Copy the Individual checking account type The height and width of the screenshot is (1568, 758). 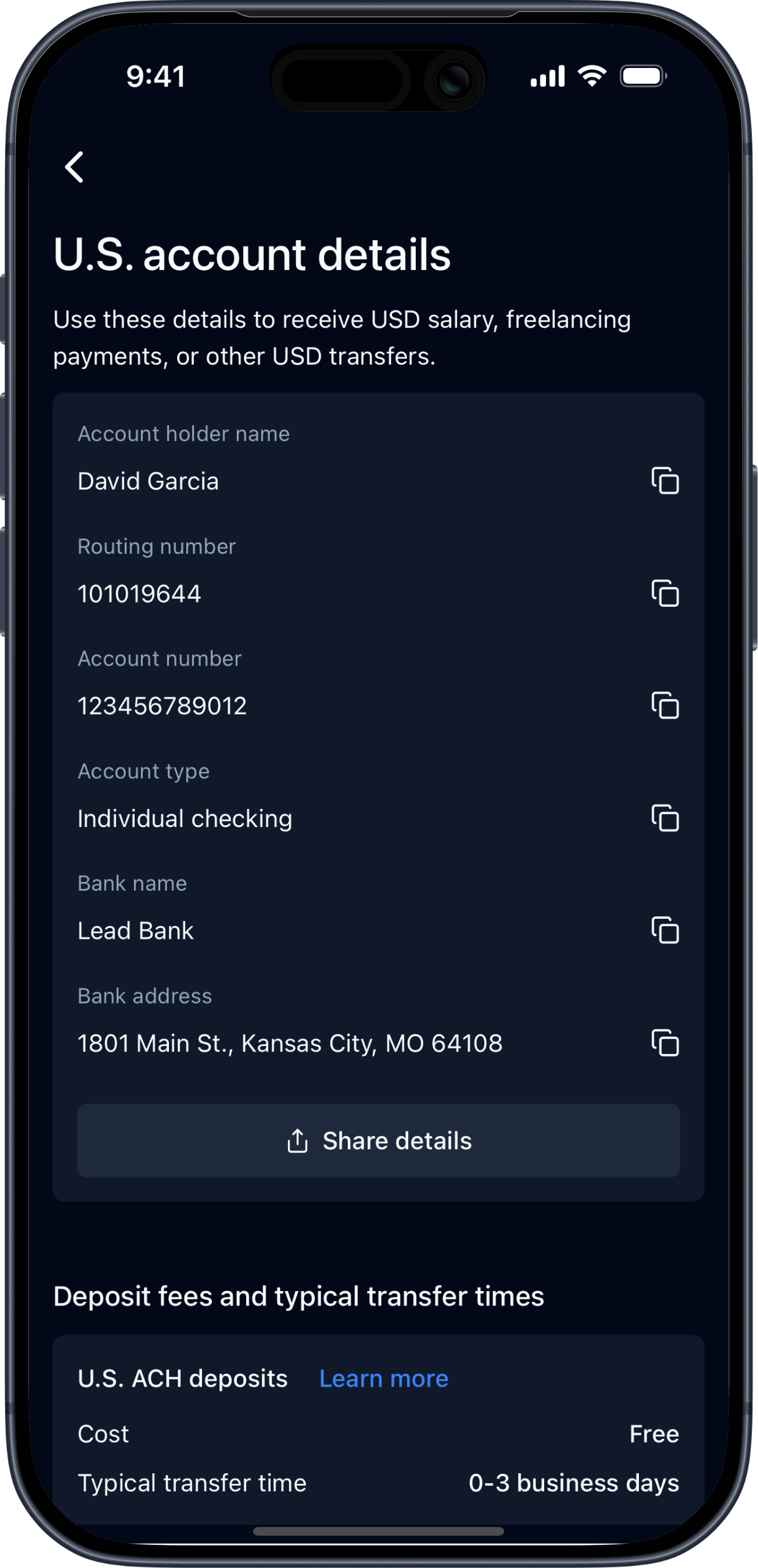pyautogui.click(x=664, y=818)
